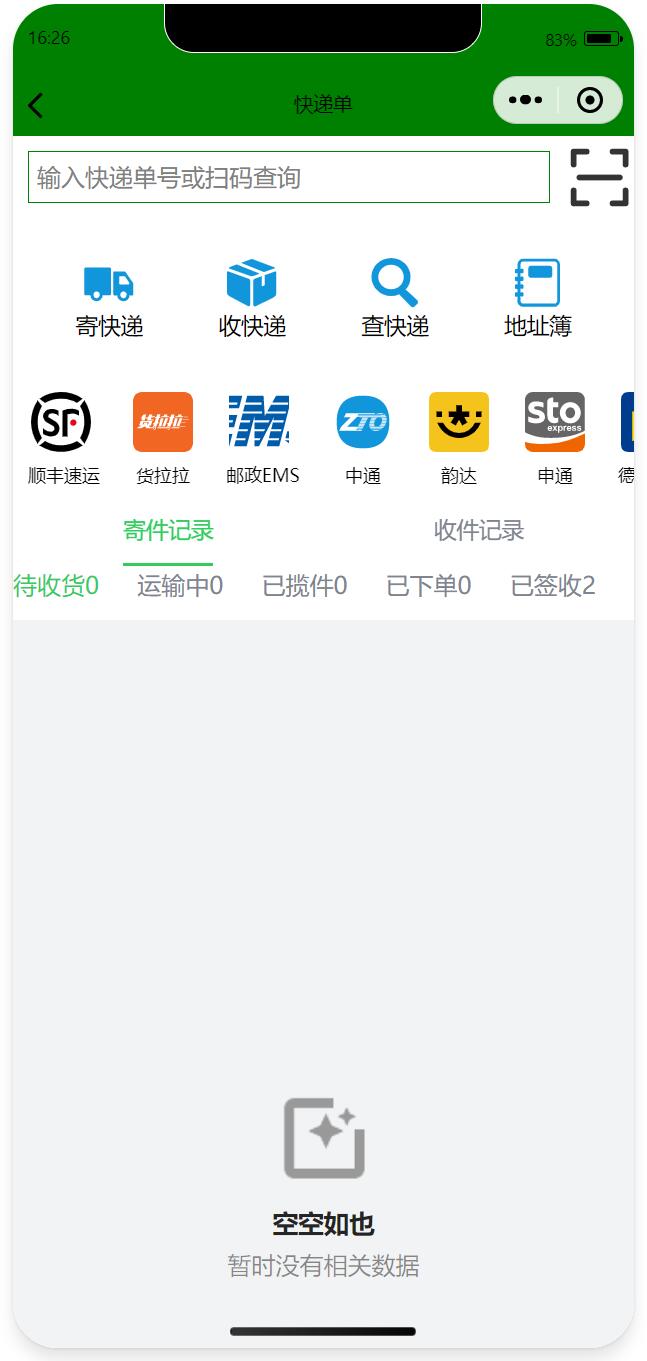Open the barcode scanner icon
The width and height of the screenshot is (647, 1361).
[599, 178]
